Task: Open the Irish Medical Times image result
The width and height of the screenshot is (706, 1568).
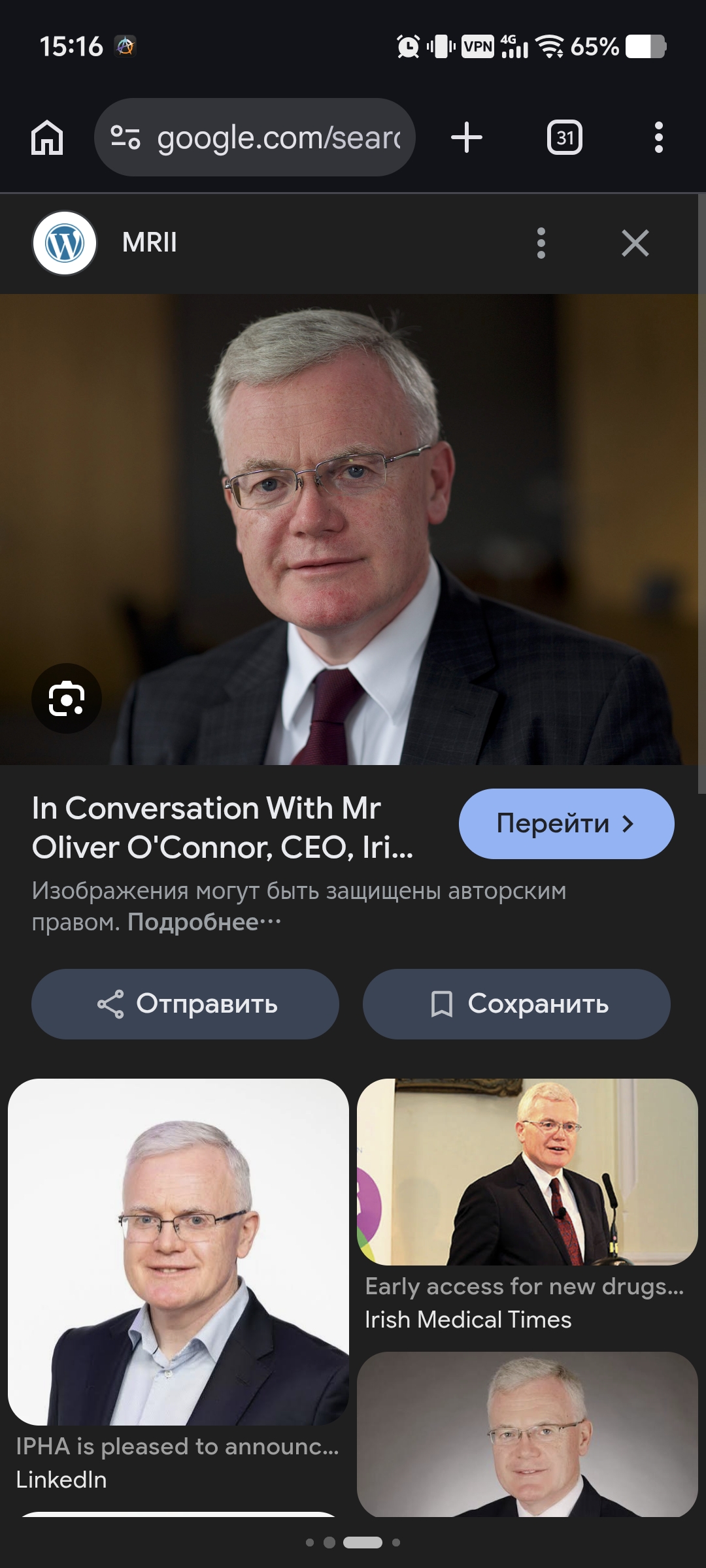Action: tap(527, 1171)
